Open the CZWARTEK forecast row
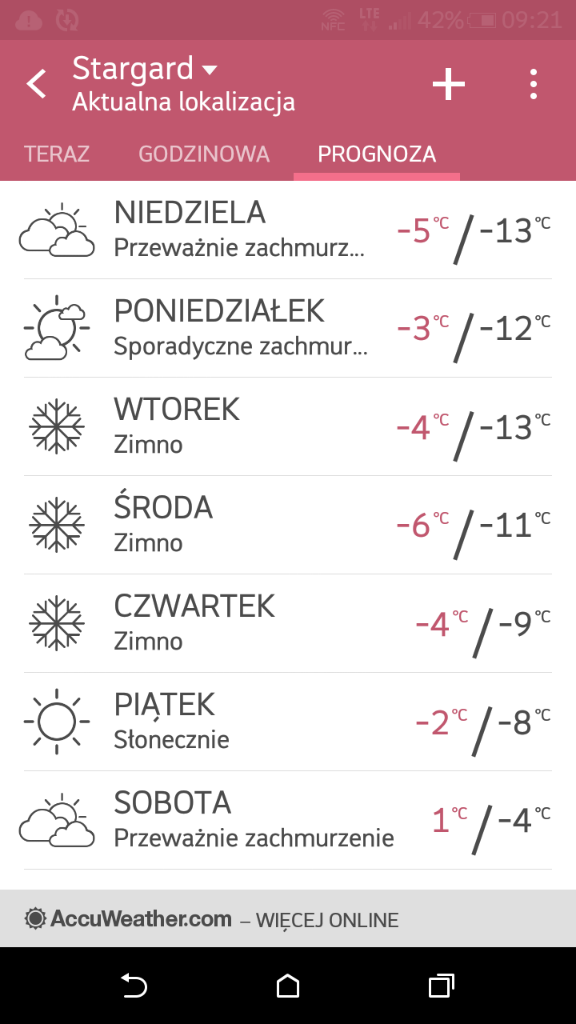Image resolution: width=576 pixels, height=1024 pixels. click(288, 623)
